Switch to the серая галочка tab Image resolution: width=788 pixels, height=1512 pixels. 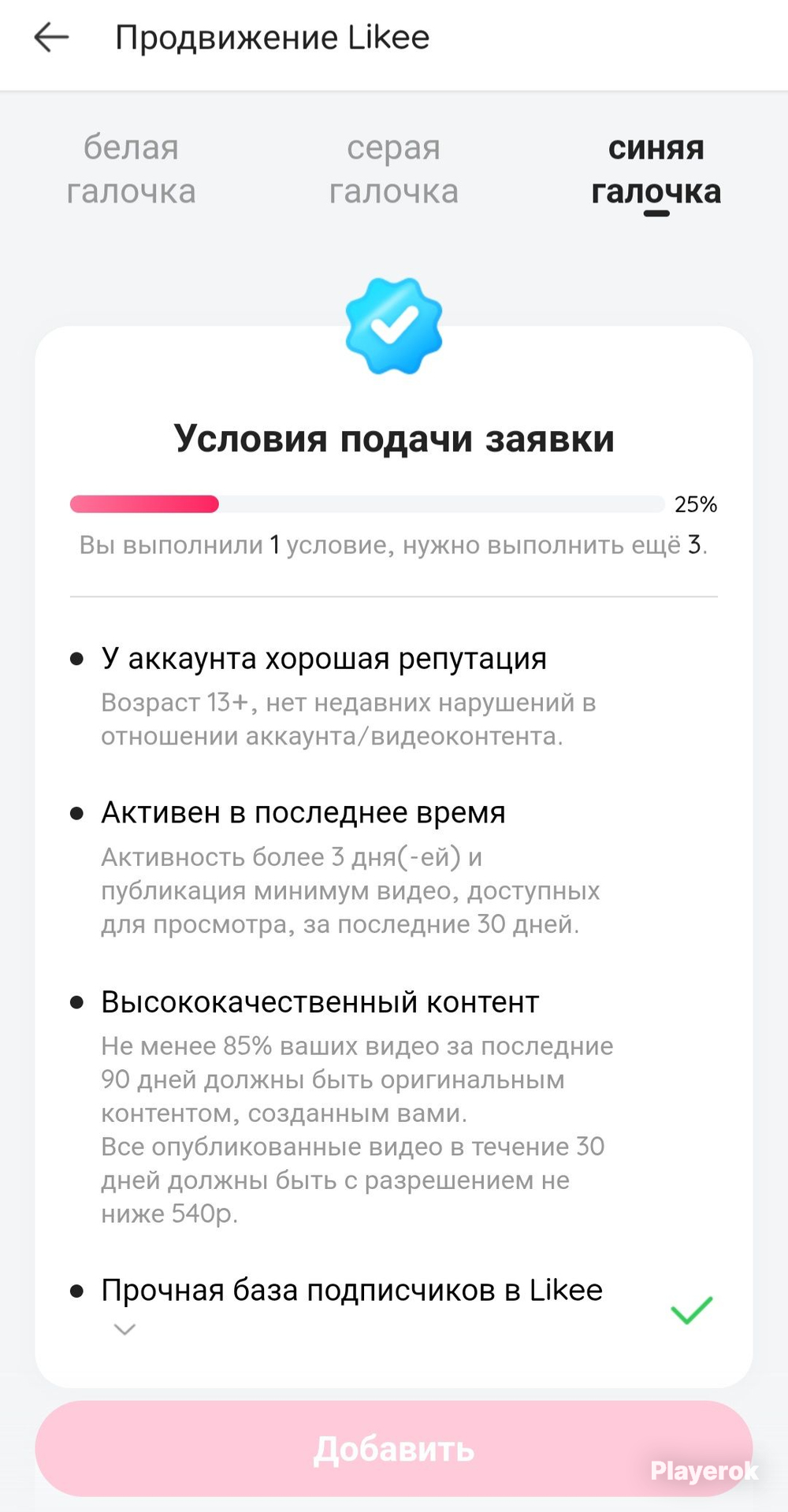pos(393,169)
